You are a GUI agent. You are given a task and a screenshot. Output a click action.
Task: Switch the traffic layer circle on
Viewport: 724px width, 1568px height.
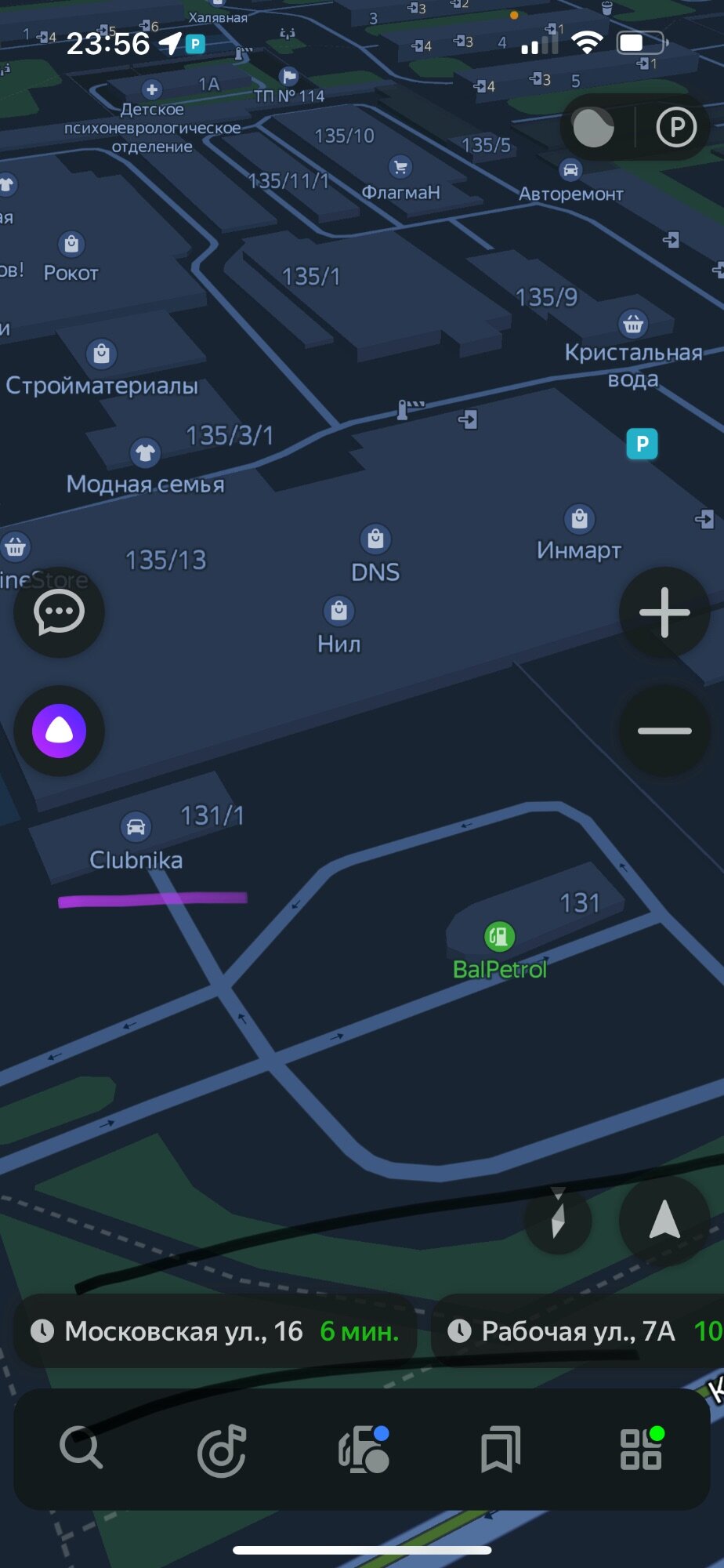tap(593, 127)
